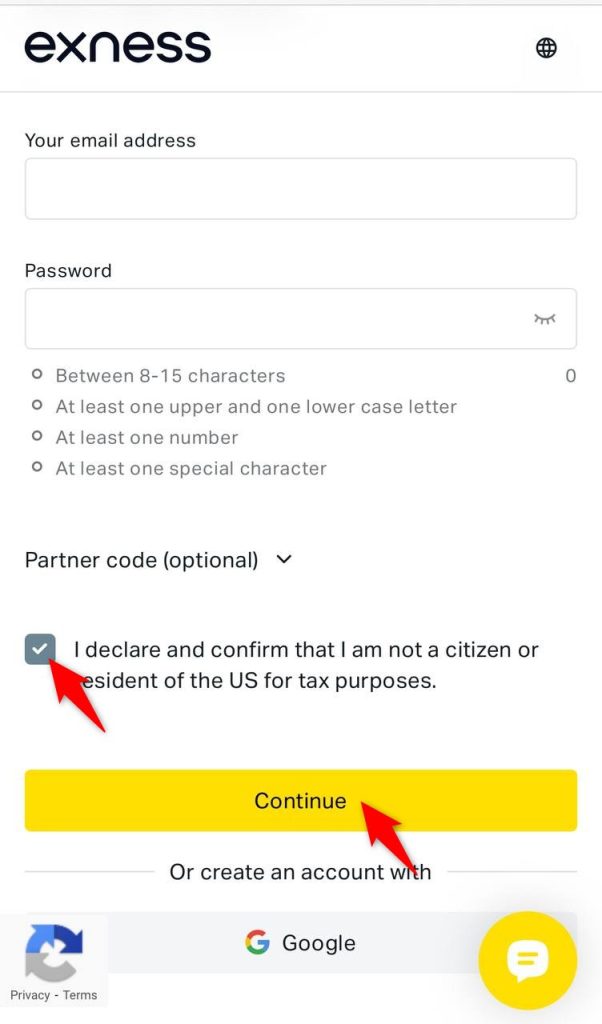Tap the yellow Continue button

300,800
